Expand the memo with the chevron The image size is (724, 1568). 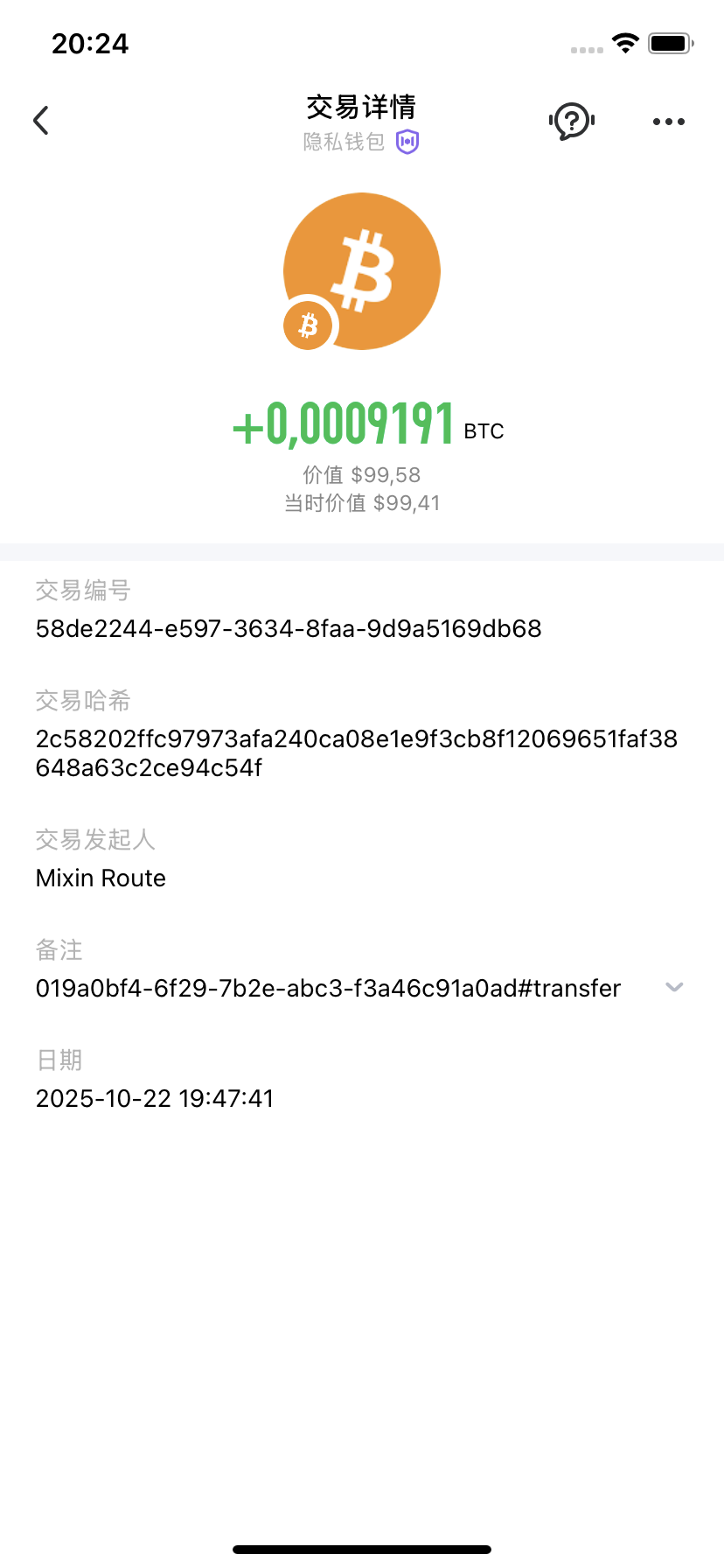click(673, 987)
